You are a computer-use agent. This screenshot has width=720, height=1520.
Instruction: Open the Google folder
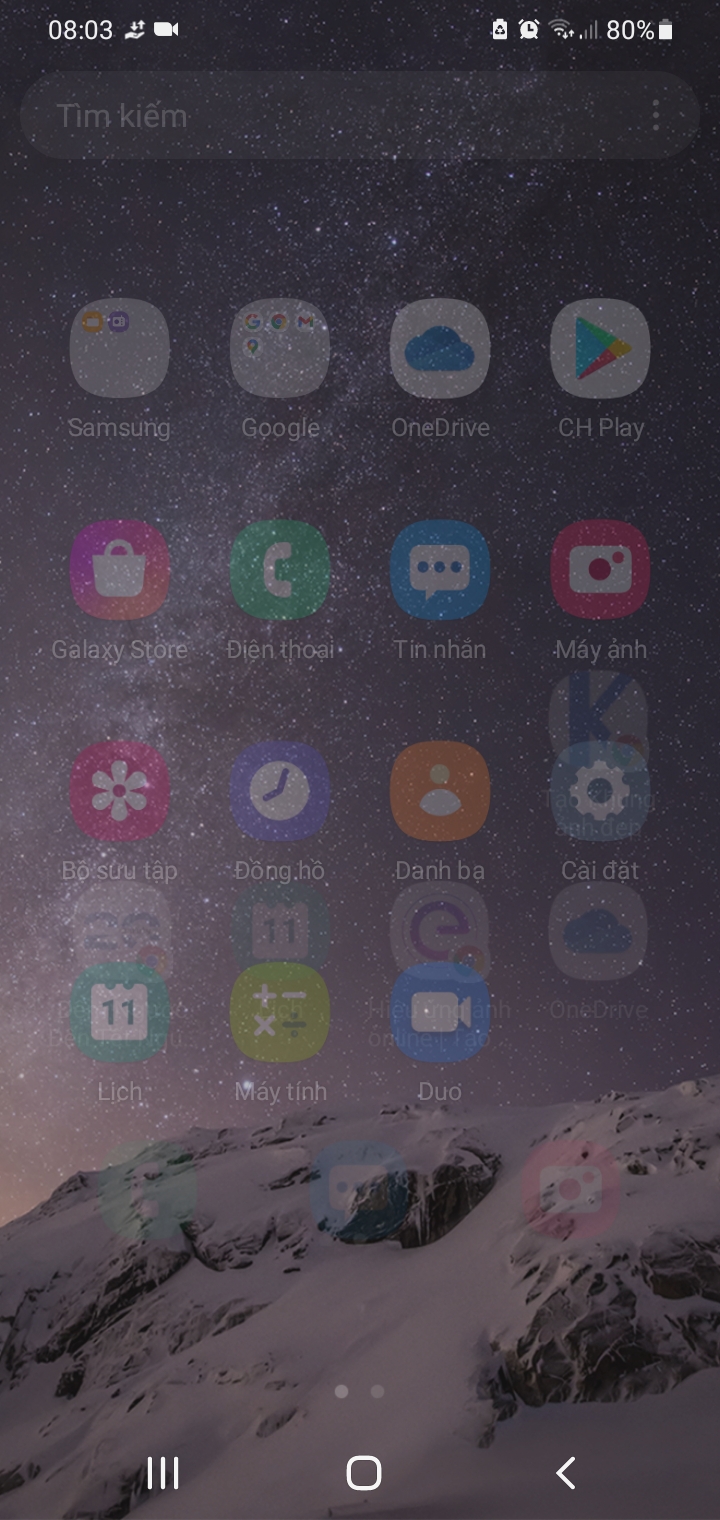point(280,348)
